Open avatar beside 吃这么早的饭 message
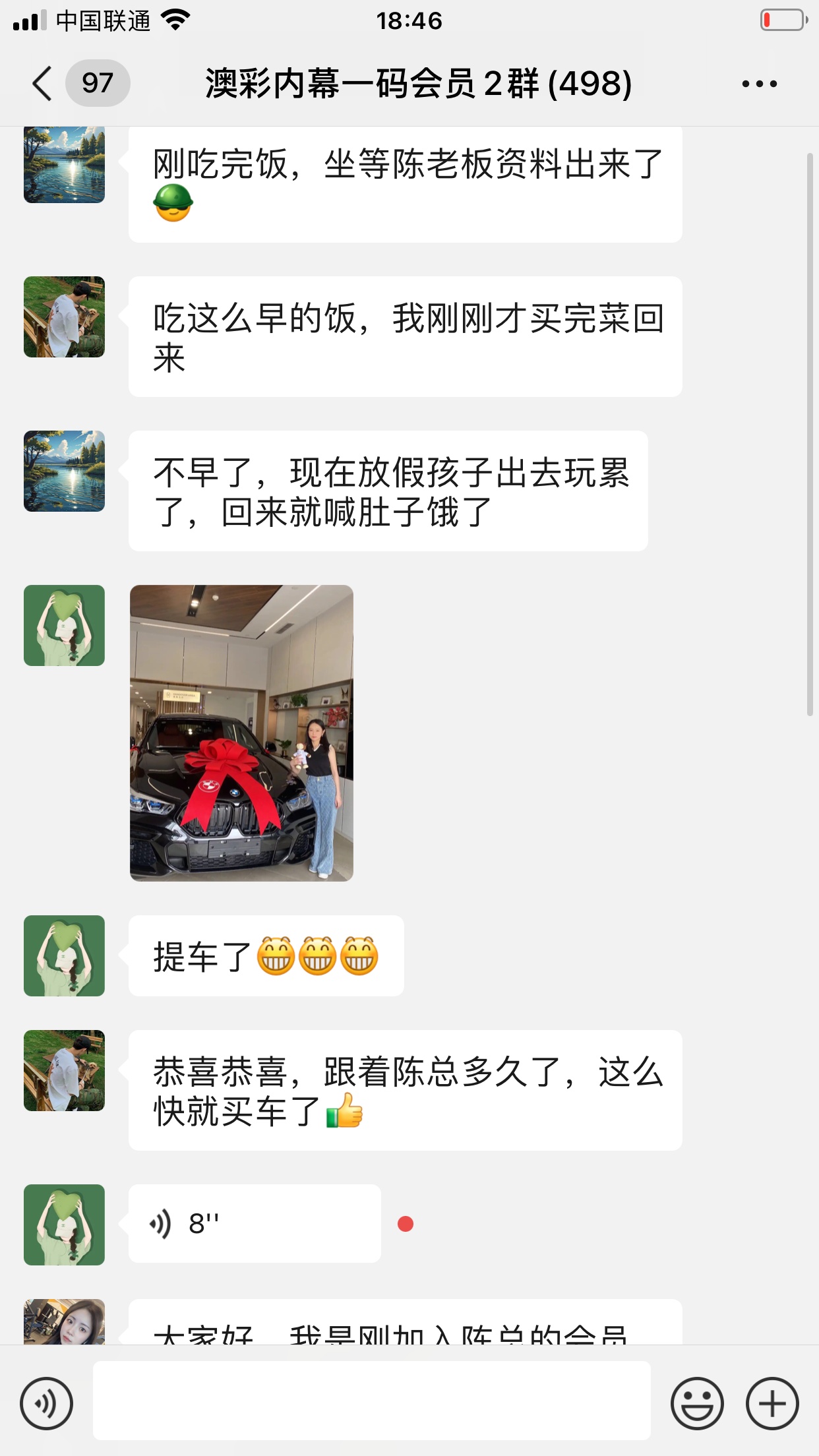The image size is (819, 1456). [x=64, y=317]
